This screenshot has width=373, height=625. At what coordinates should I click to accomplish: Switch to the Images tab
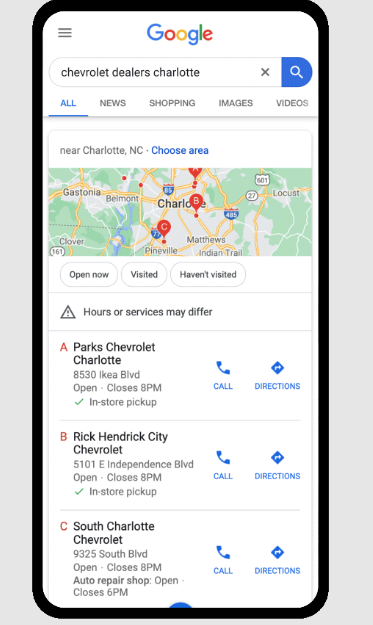[236, 103]
